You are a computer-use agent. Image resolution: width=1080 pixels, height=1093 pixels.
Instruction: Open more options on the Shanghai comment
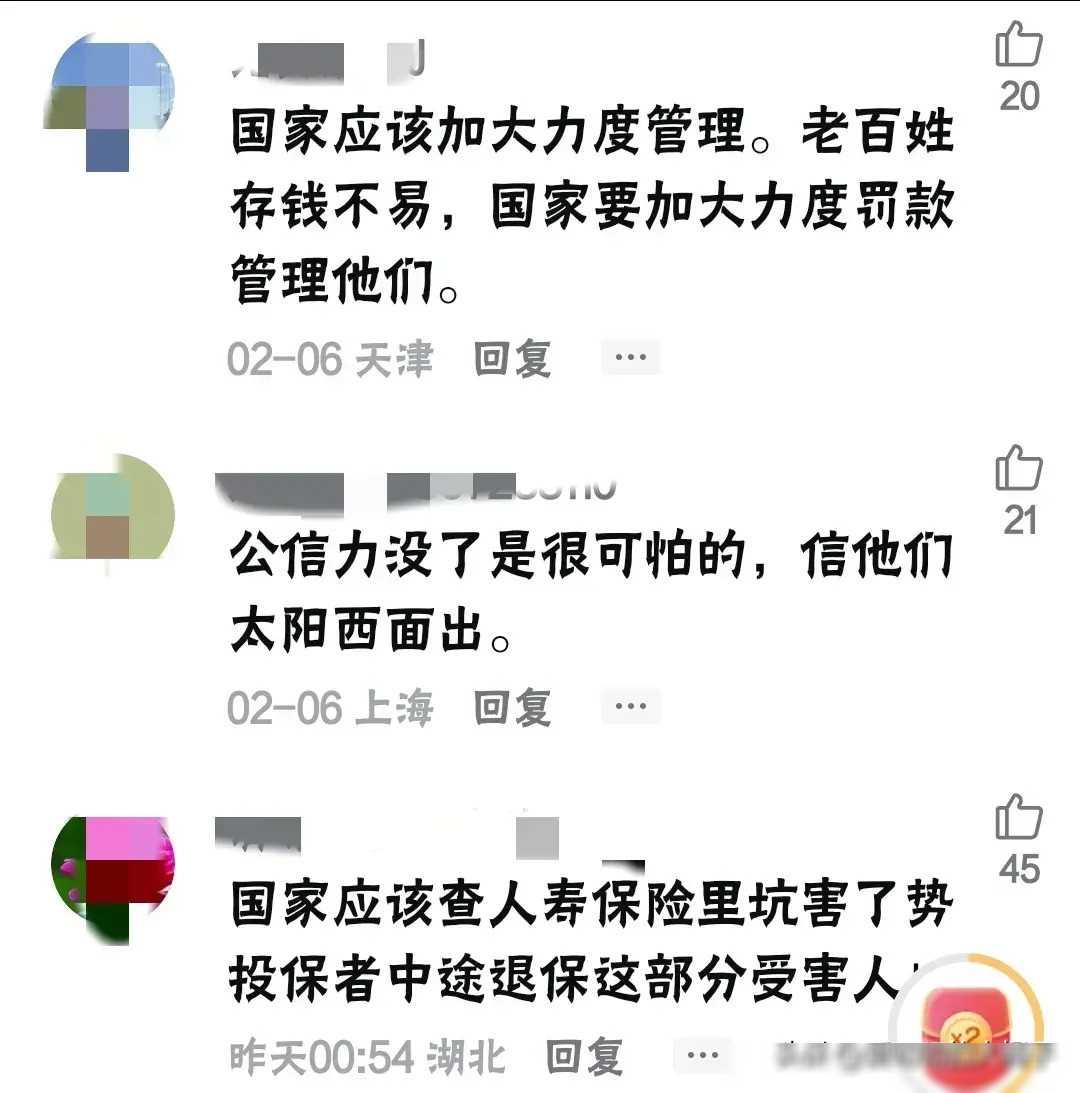(x=631, y=708)
